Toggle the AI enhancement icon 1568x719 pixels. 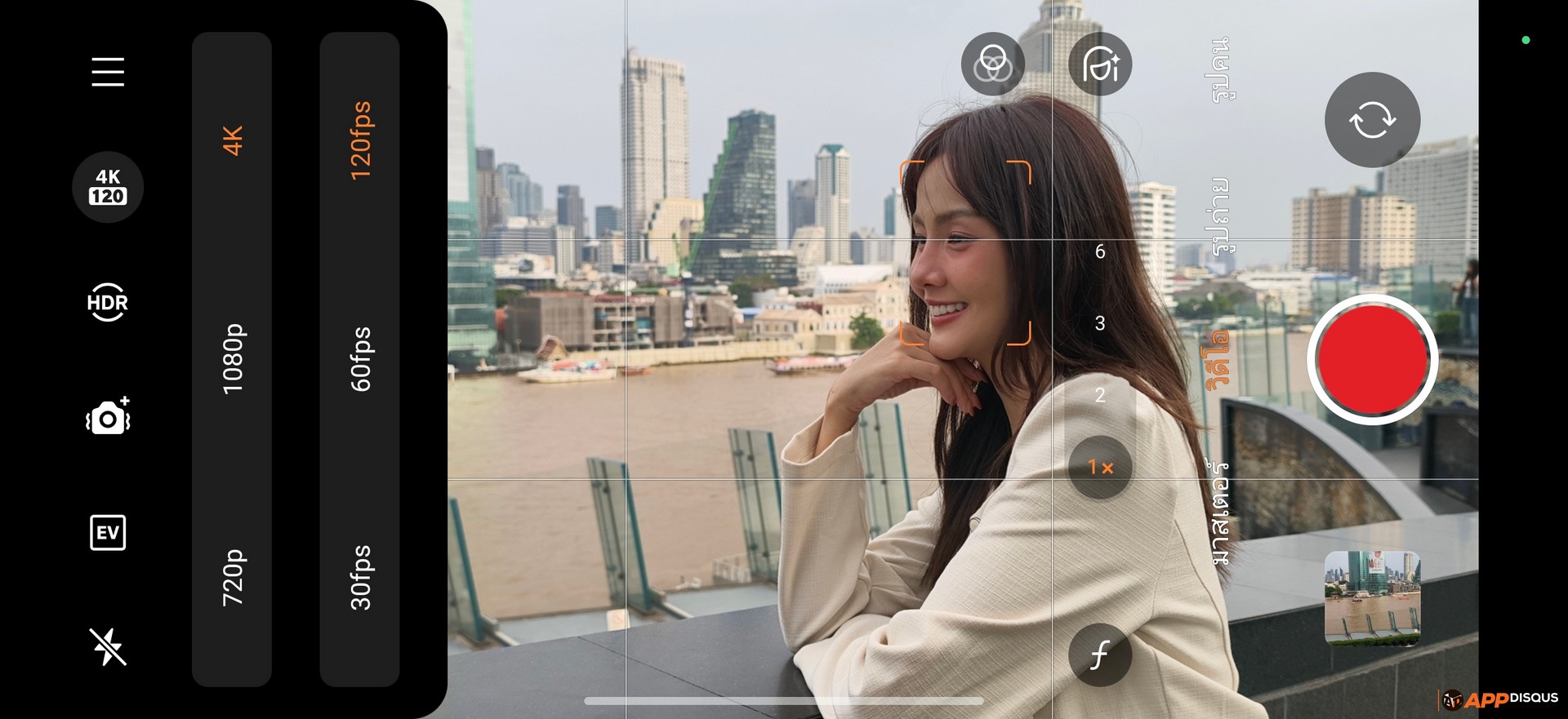click(1099, 64)
